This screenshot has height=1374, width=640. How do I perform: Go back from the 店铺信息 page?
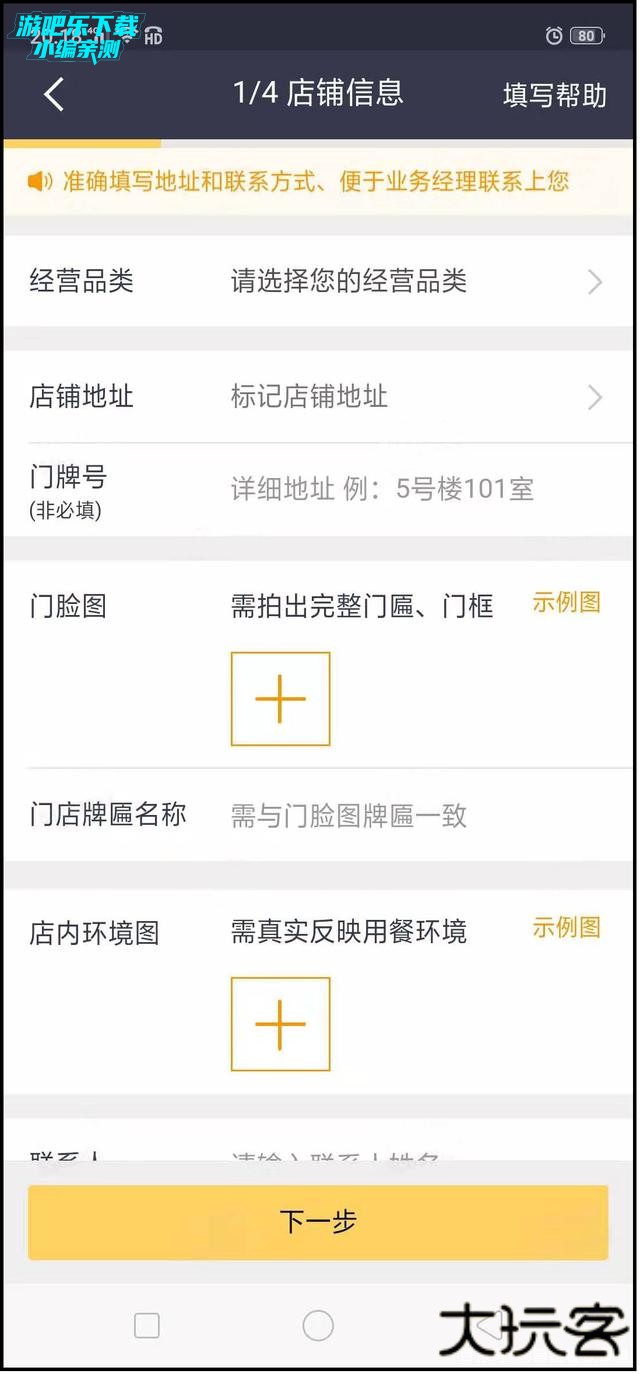54,95
